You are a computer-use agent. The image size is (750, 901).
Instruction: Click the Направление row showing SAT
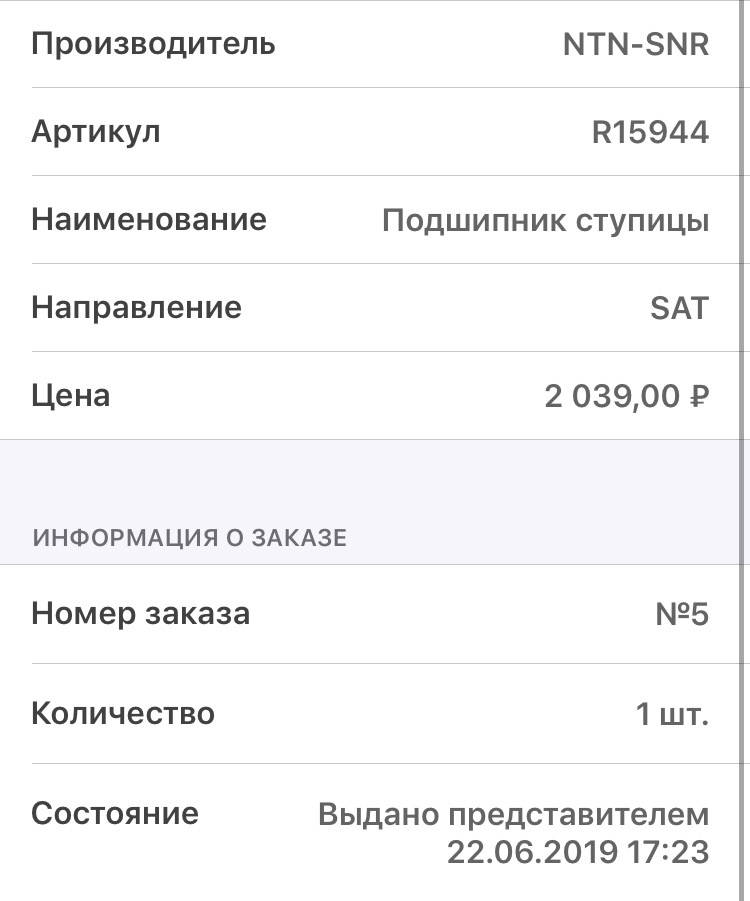pyautogui.click(x=375, y=307)
